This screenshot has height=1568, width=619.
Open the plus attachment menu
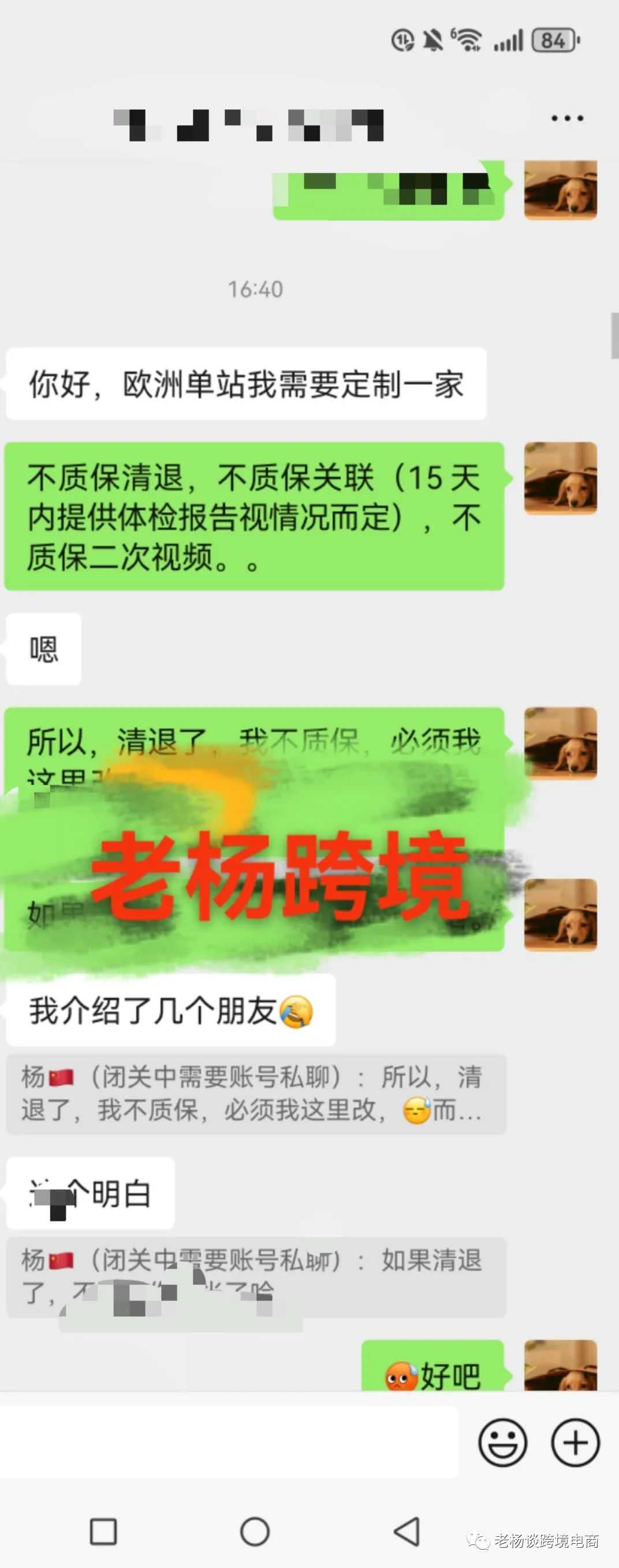(575, 1442)
